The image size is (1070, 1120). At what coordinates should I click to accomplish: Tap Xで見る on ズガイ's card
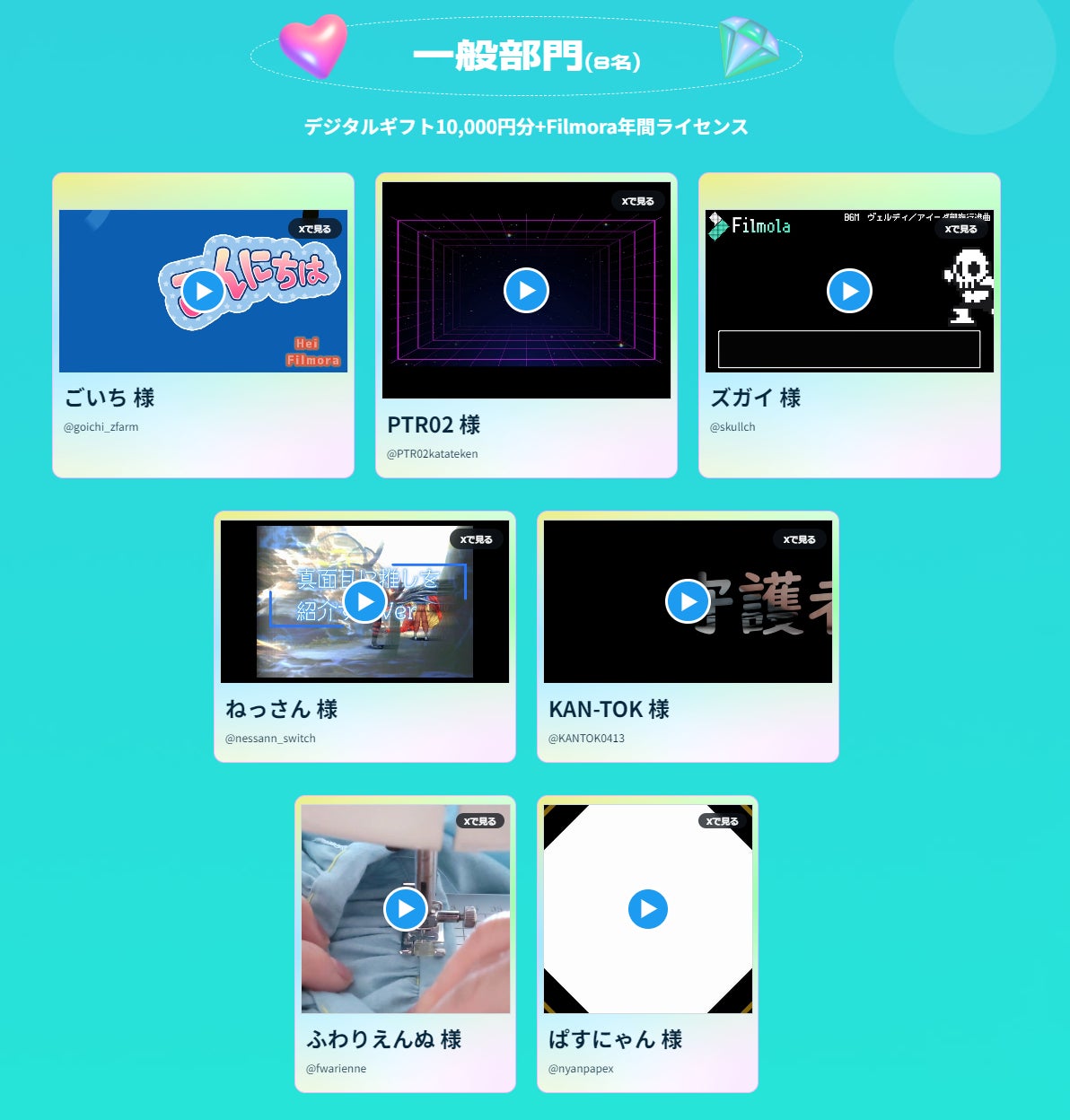(960, 229)
